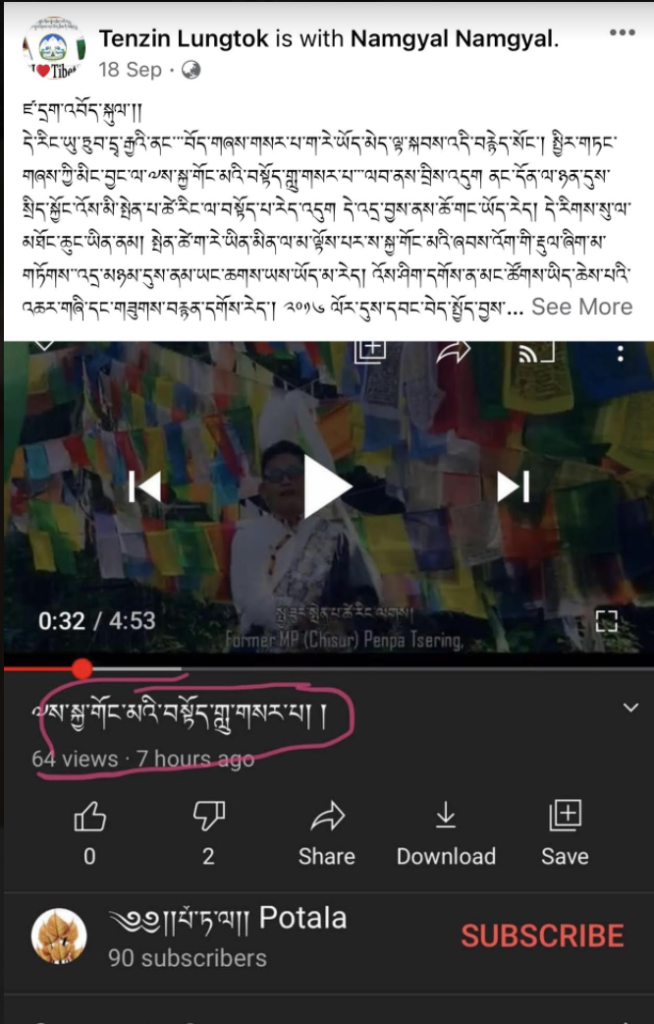
Task: Tap the poster's profile picture
Action: pos(55,49)
